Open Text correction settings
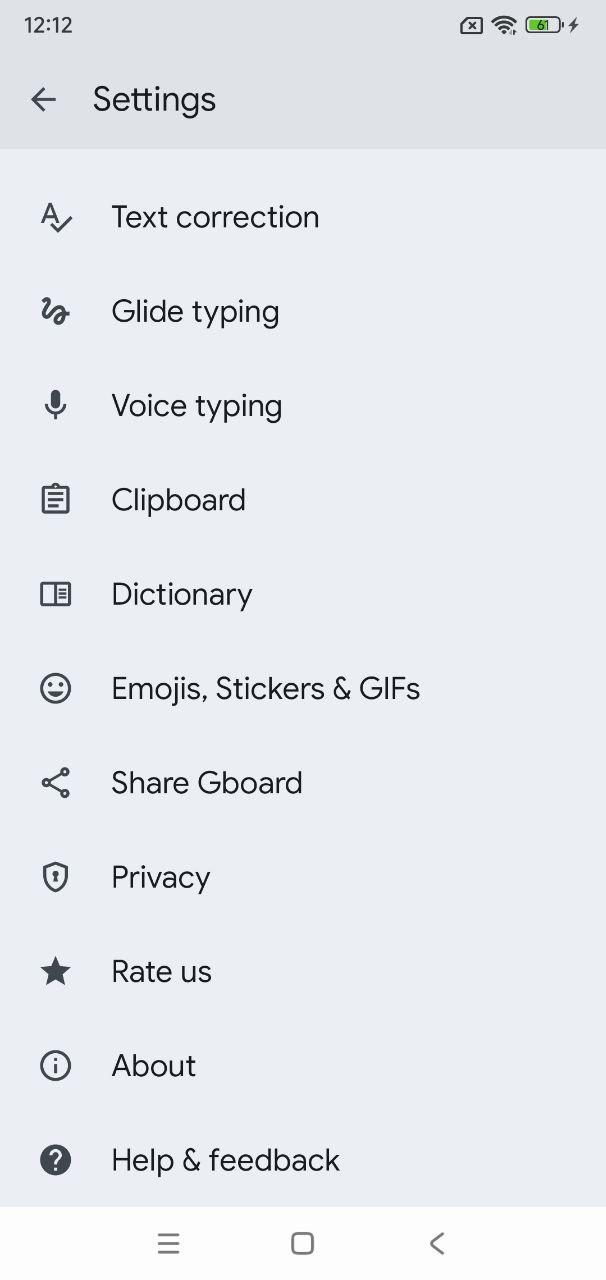This screenshot has width=606, height=1280. click(215, 217)
